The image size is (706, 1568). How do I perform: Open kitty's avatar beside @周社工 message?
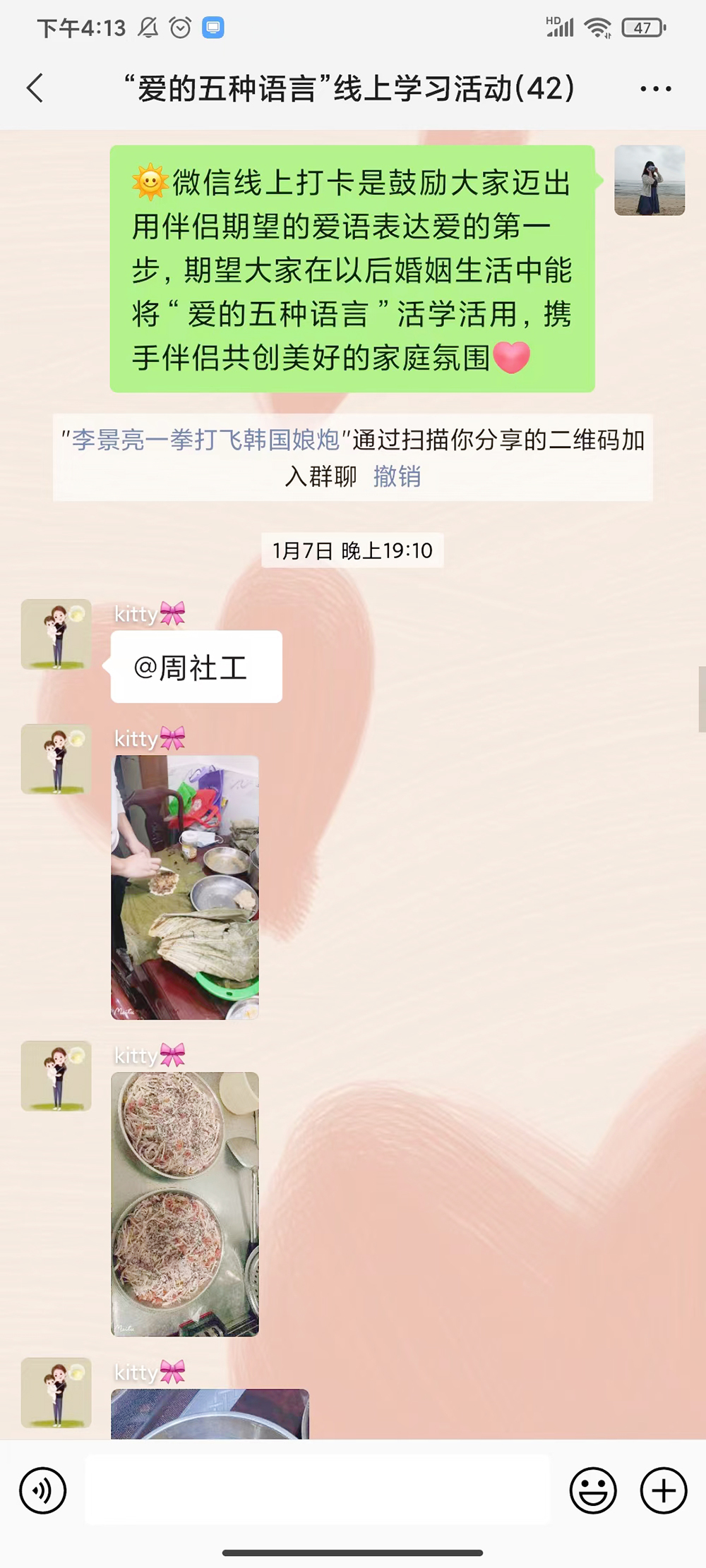click(56, 634)
